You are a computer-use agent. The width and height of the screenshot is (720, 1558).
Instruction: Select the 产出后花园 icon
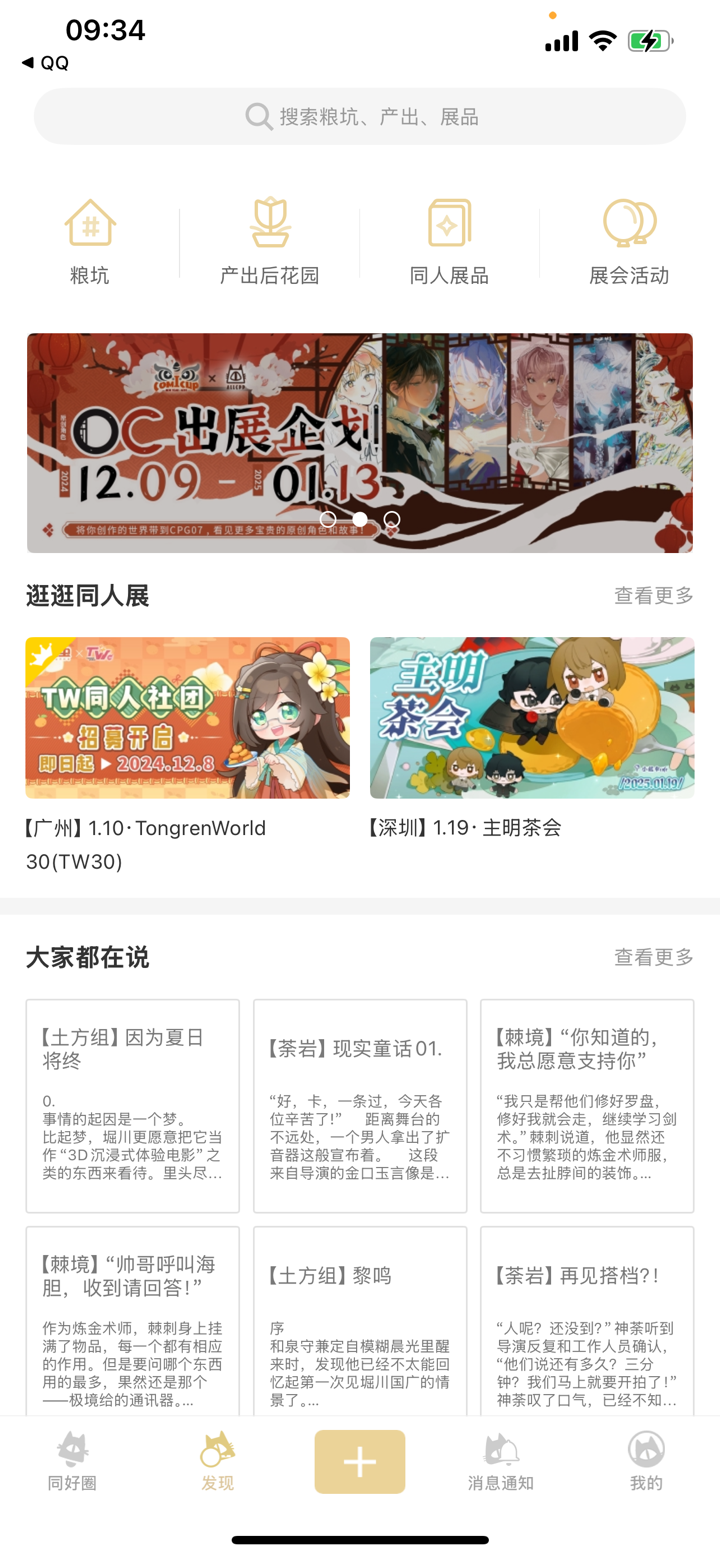pyautogui.click(x=269, y=224)
